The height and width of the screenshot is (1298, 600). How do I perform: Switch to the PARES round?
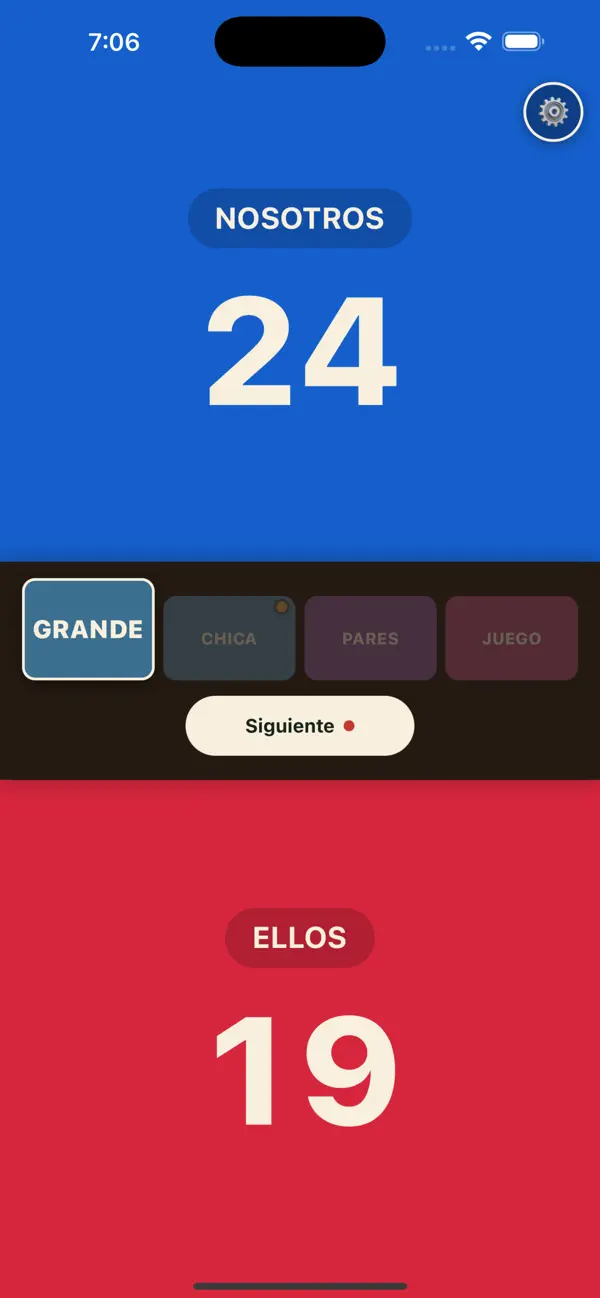[x=370, y=638]
